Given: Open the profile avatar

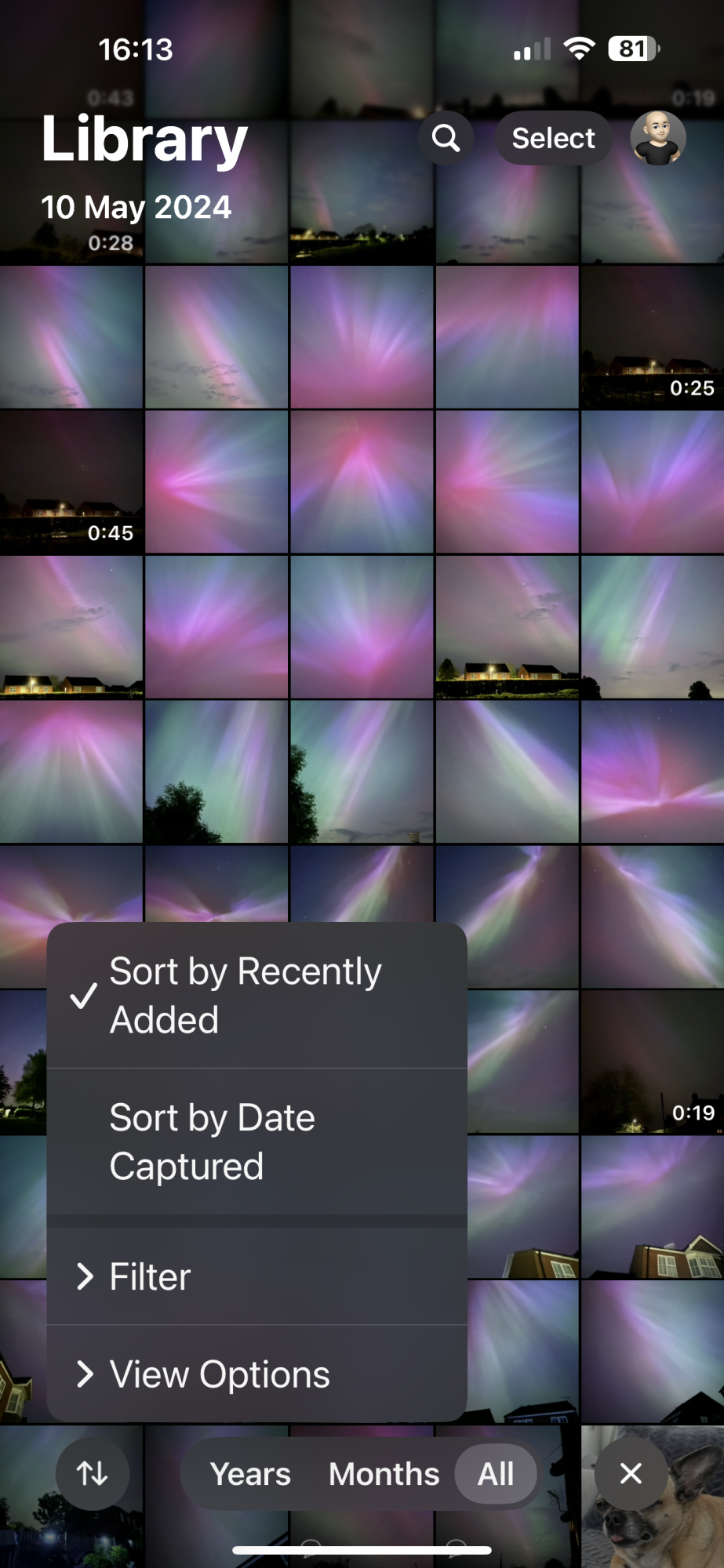Looking at the screenshot, I should 658,138.
